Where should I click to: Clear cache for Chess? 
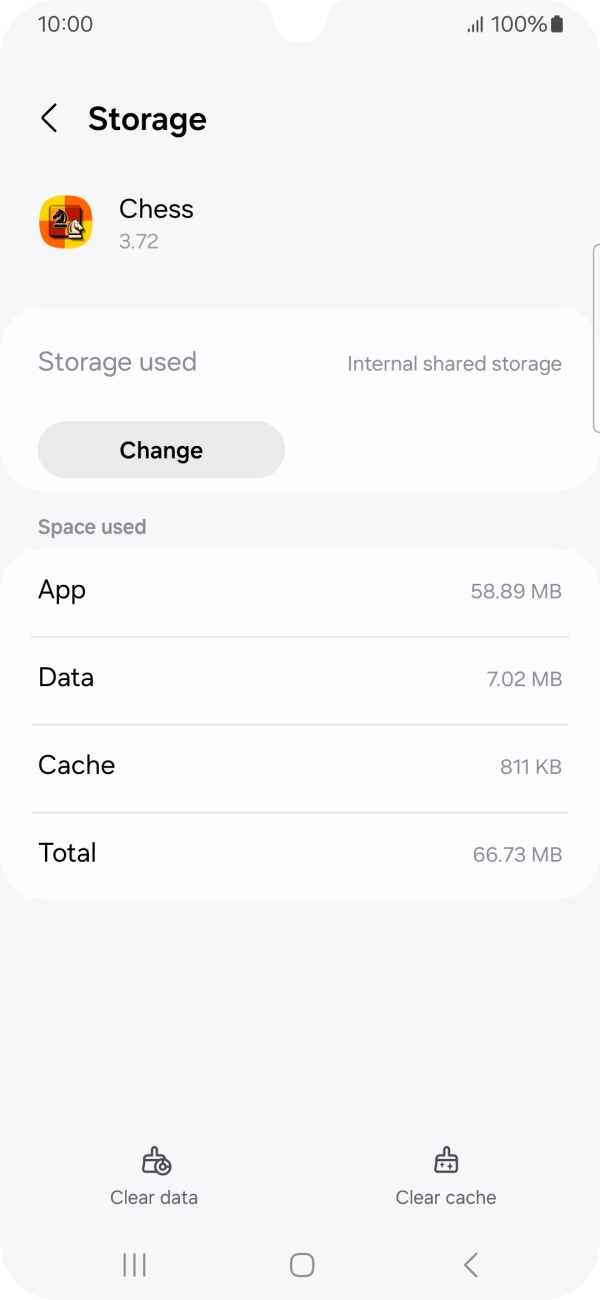pos(446,1177)
